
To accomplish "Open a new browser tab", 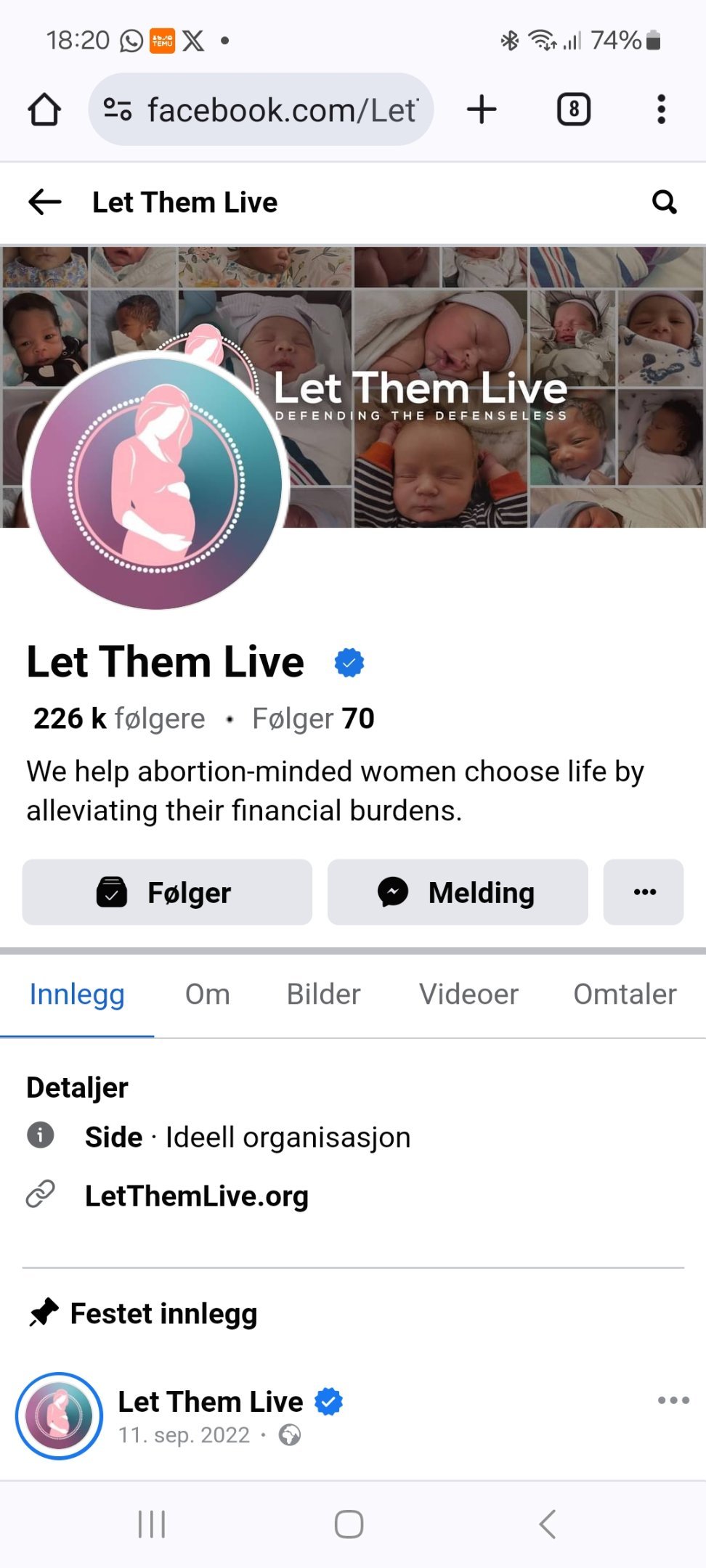I will (x=482, y=110).
